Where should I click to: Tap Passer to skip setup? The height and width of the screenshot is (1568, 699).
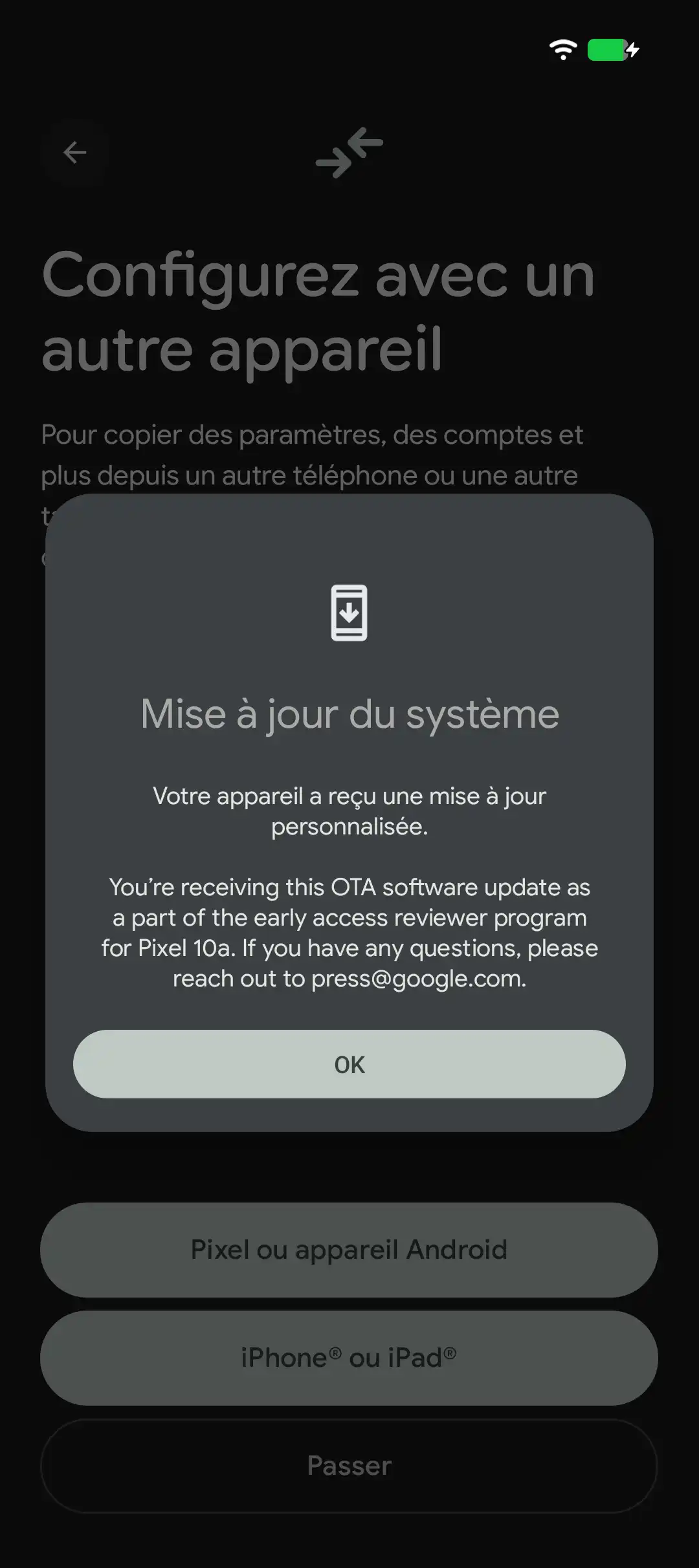coord(349,1466)
